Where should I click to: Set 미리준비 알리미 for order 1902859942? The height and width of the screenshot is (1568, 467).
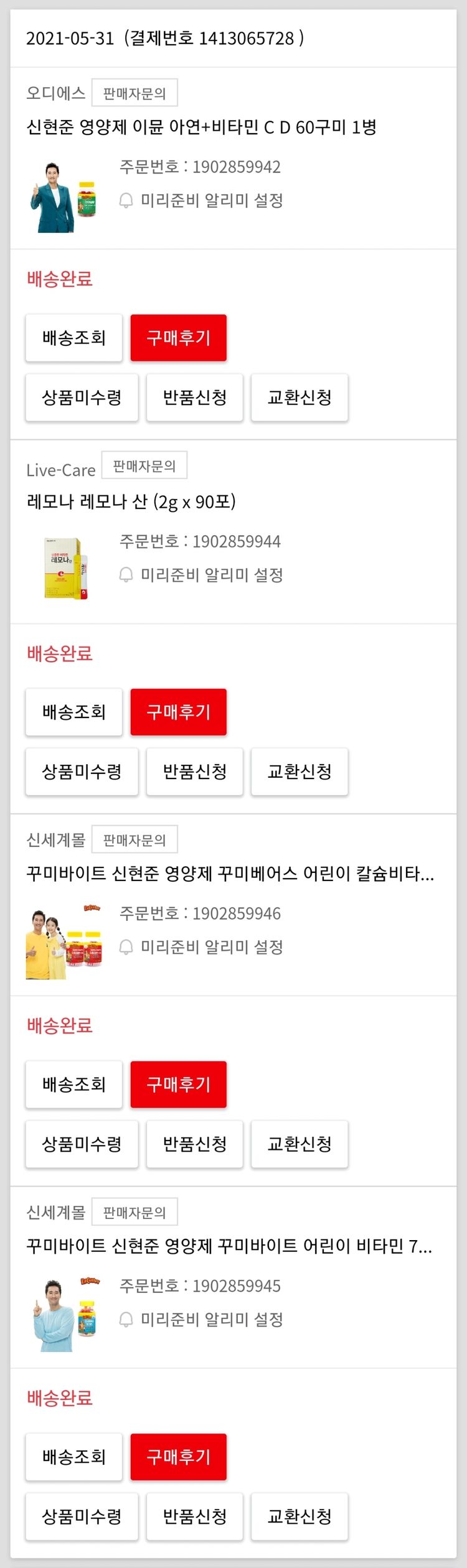pos(201,200)
